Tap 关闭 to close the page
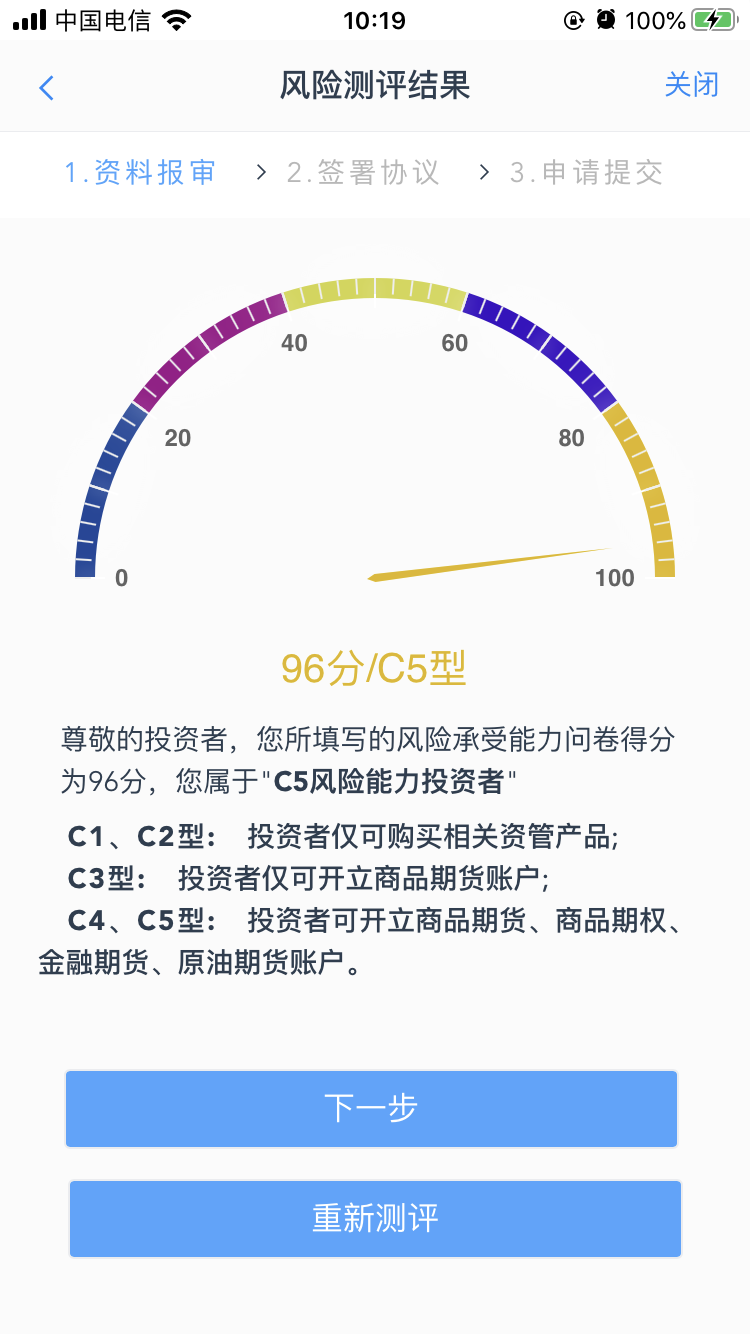This screenshot has width=750, height=1334. point(692,85)
